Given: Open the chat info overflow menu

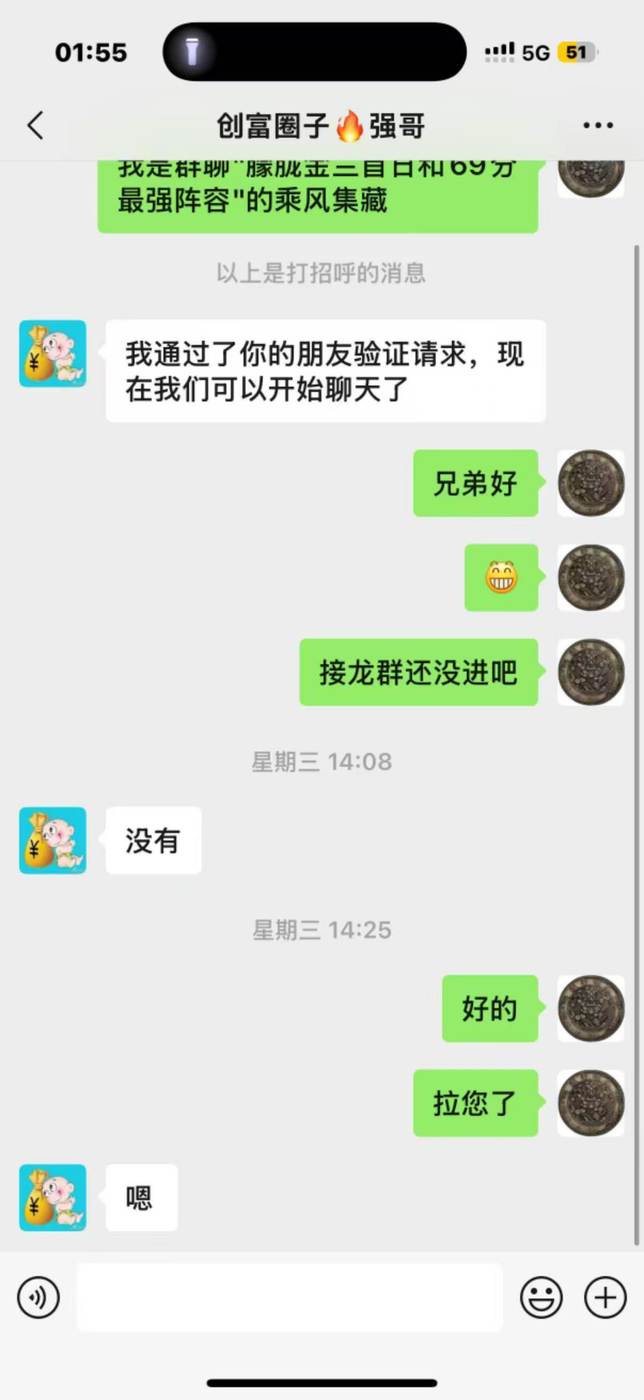Looking at the screenshot, I should 597,126.
